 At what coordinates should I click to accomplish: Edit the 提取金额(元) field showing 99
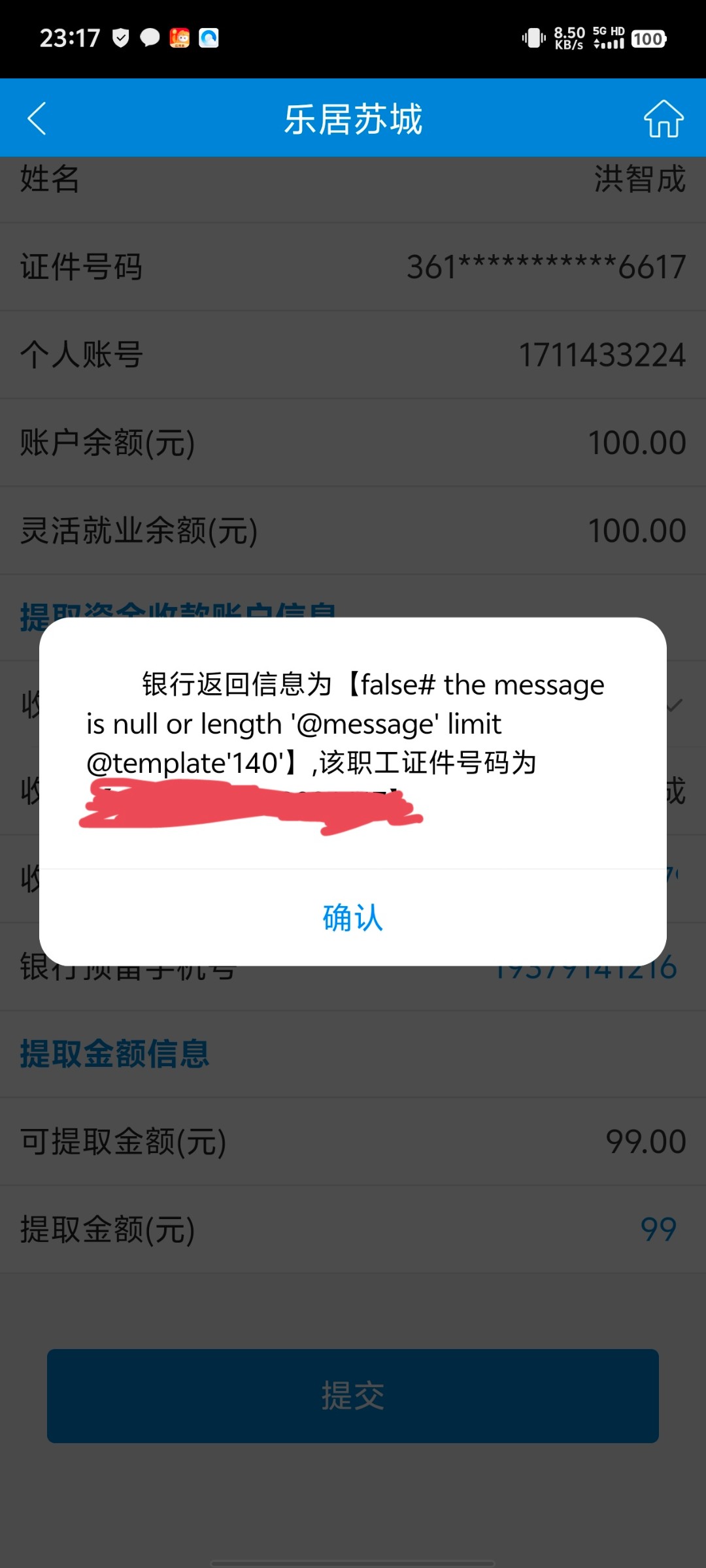(x=353, y=1230)
